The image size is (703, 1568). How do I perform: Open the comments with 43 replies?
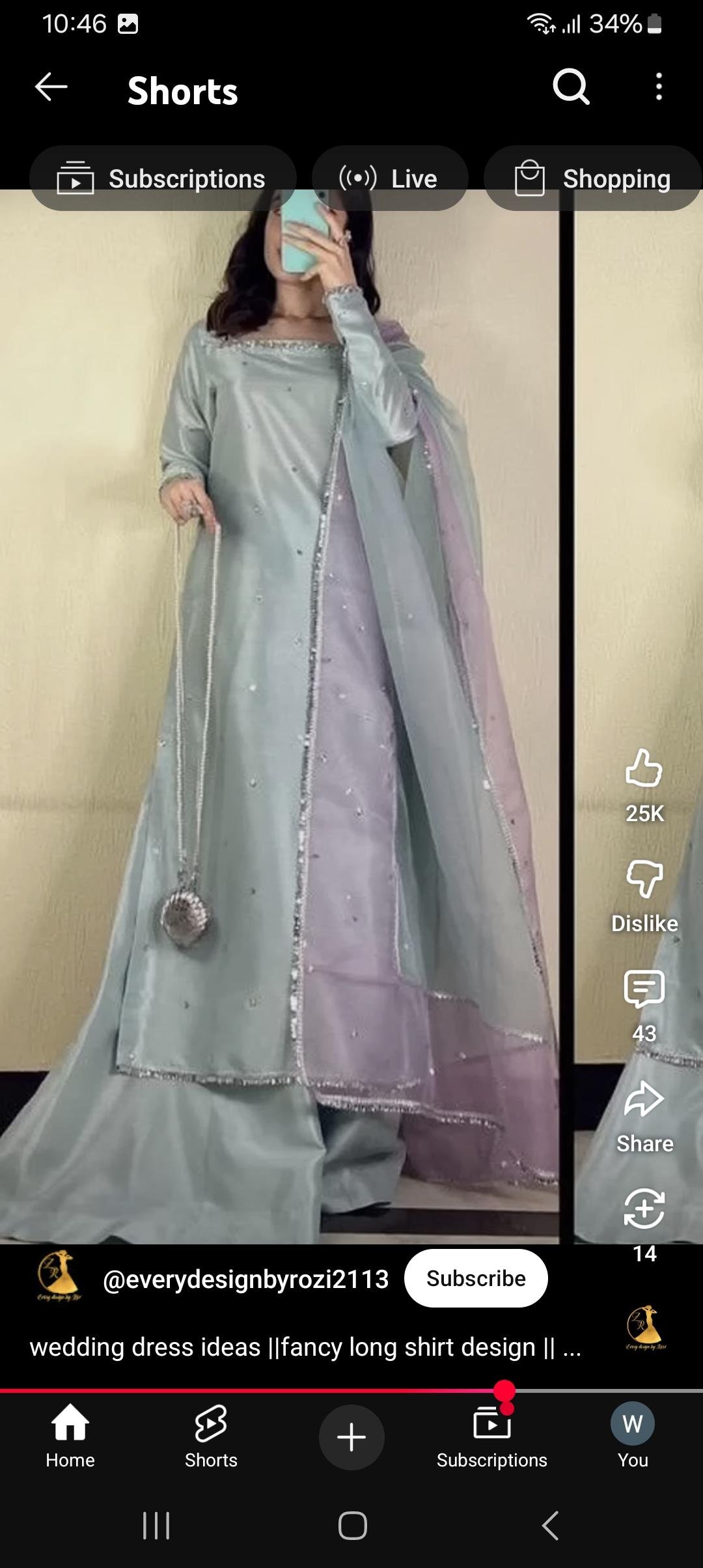(x=644, y=989)
